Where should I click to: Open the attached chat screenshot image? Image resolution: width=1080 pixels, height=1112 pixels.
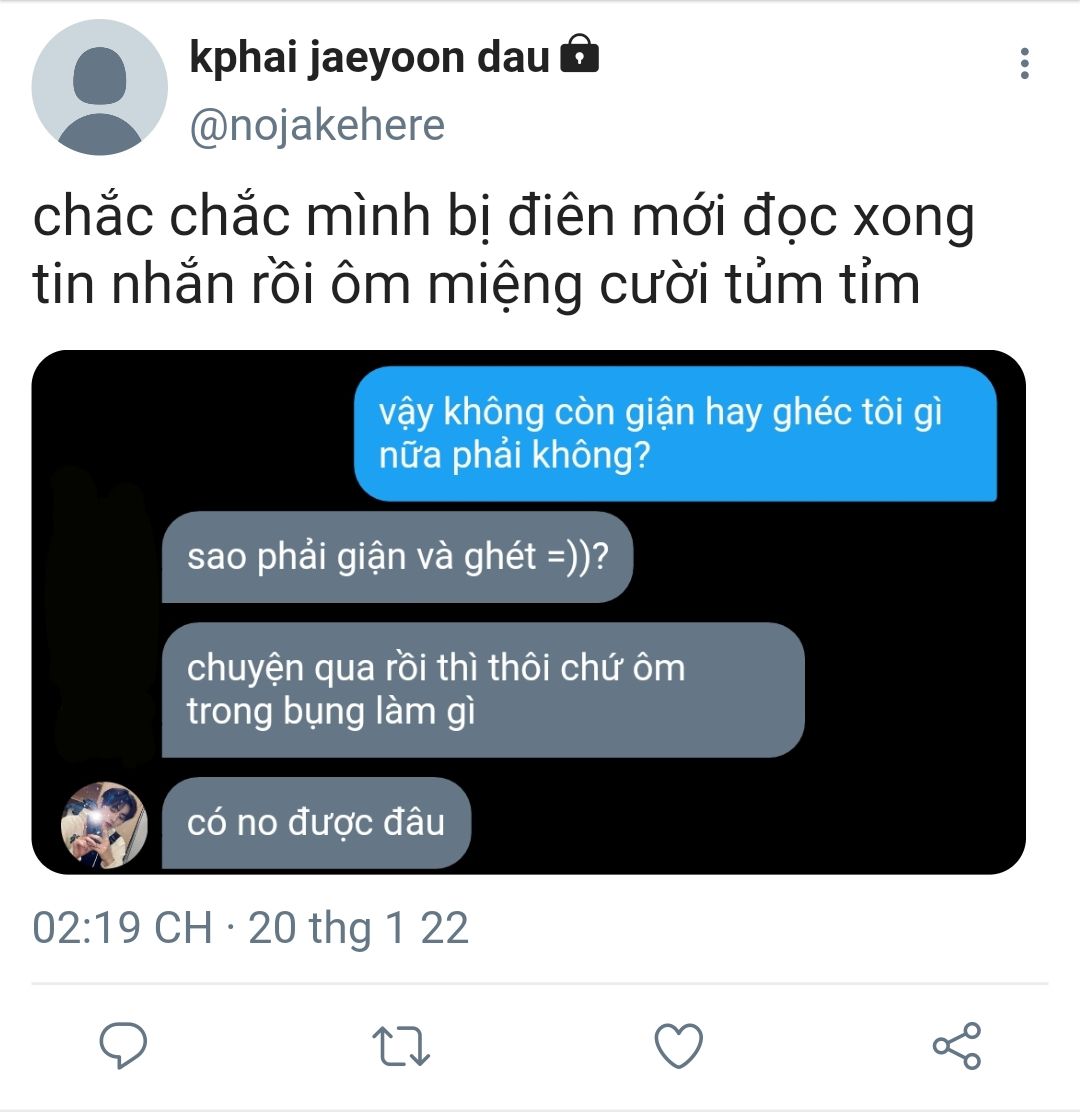[x=528, y=612]
